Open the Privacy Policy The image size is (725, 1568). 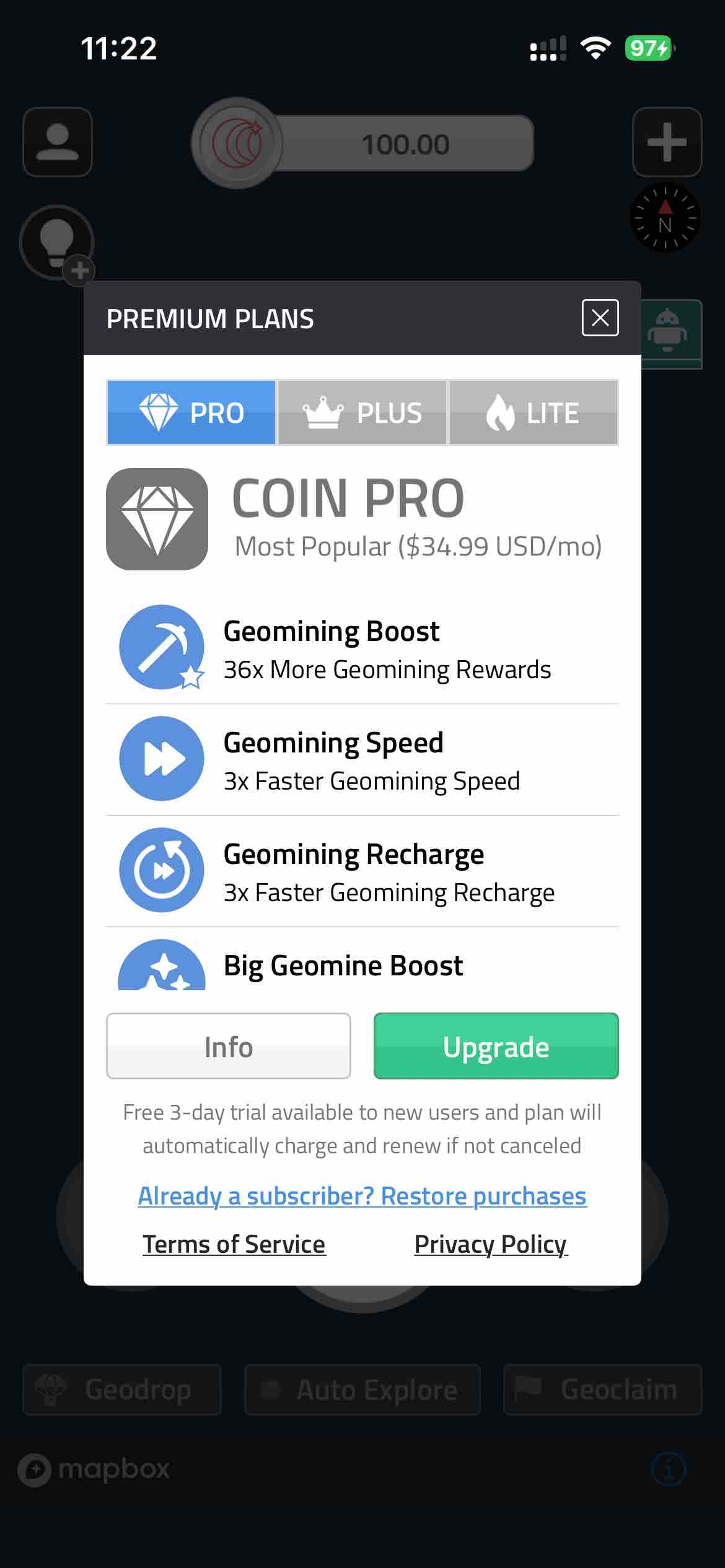[x=490, y=1244]
